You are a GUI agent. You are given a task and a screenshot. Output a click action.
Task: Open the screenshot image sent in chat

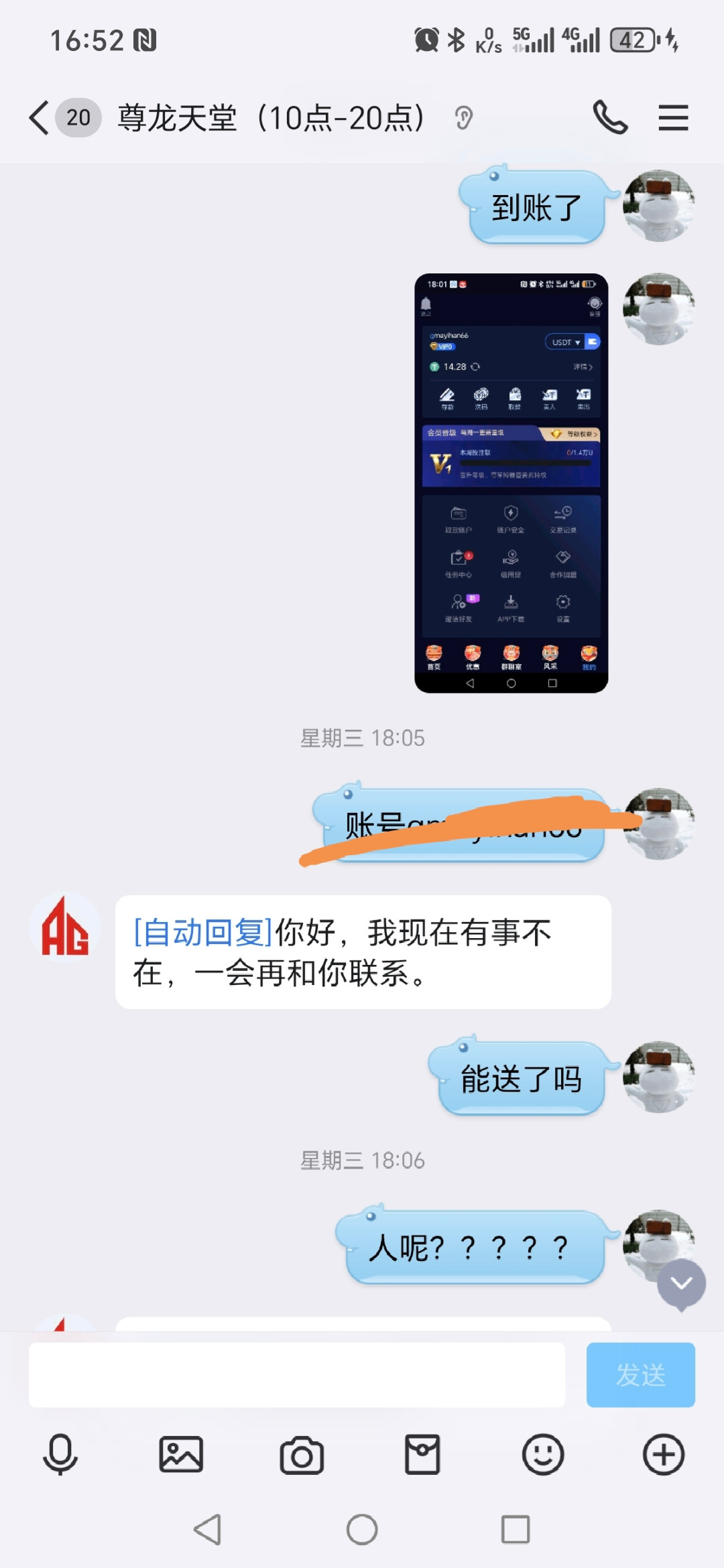[511, 482]
